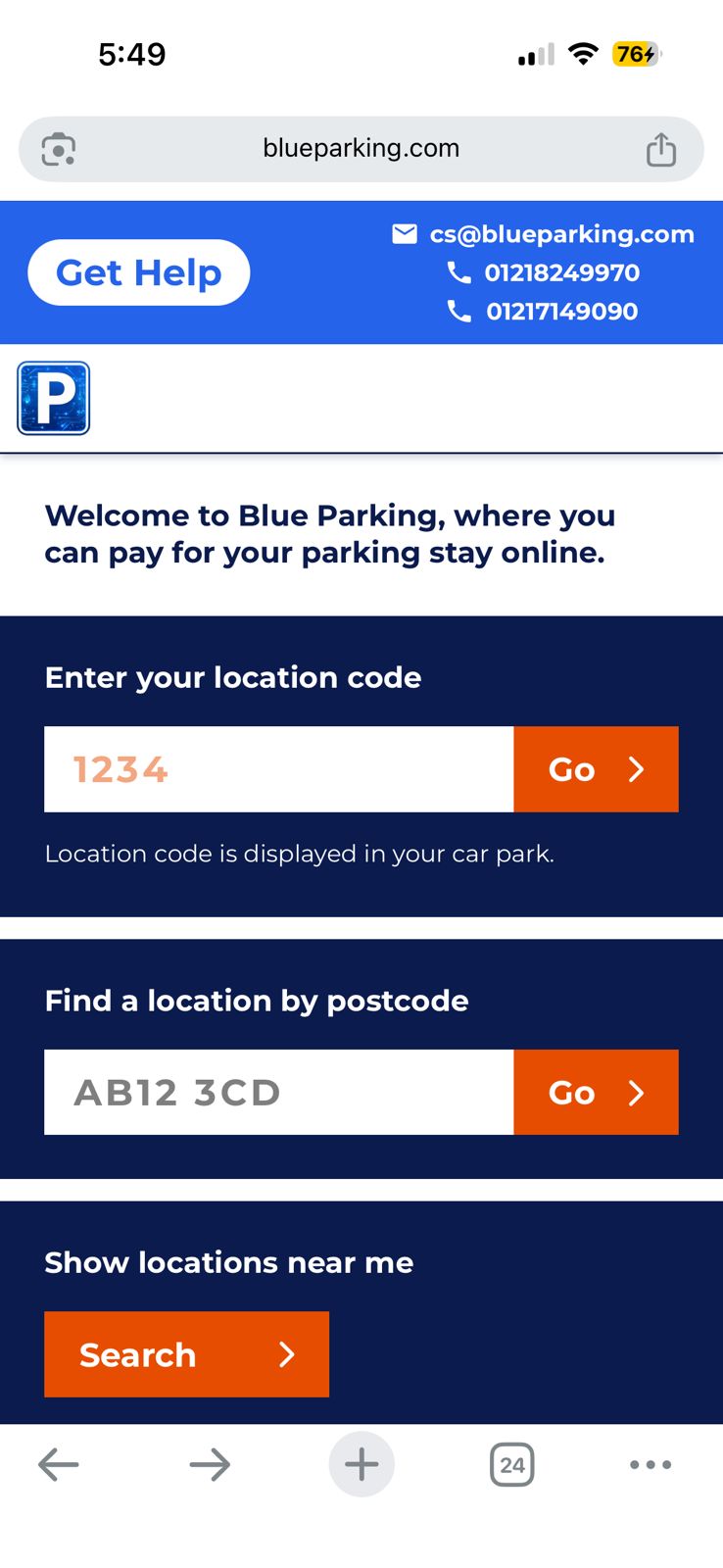Search for locations near me

(186, 1354)
